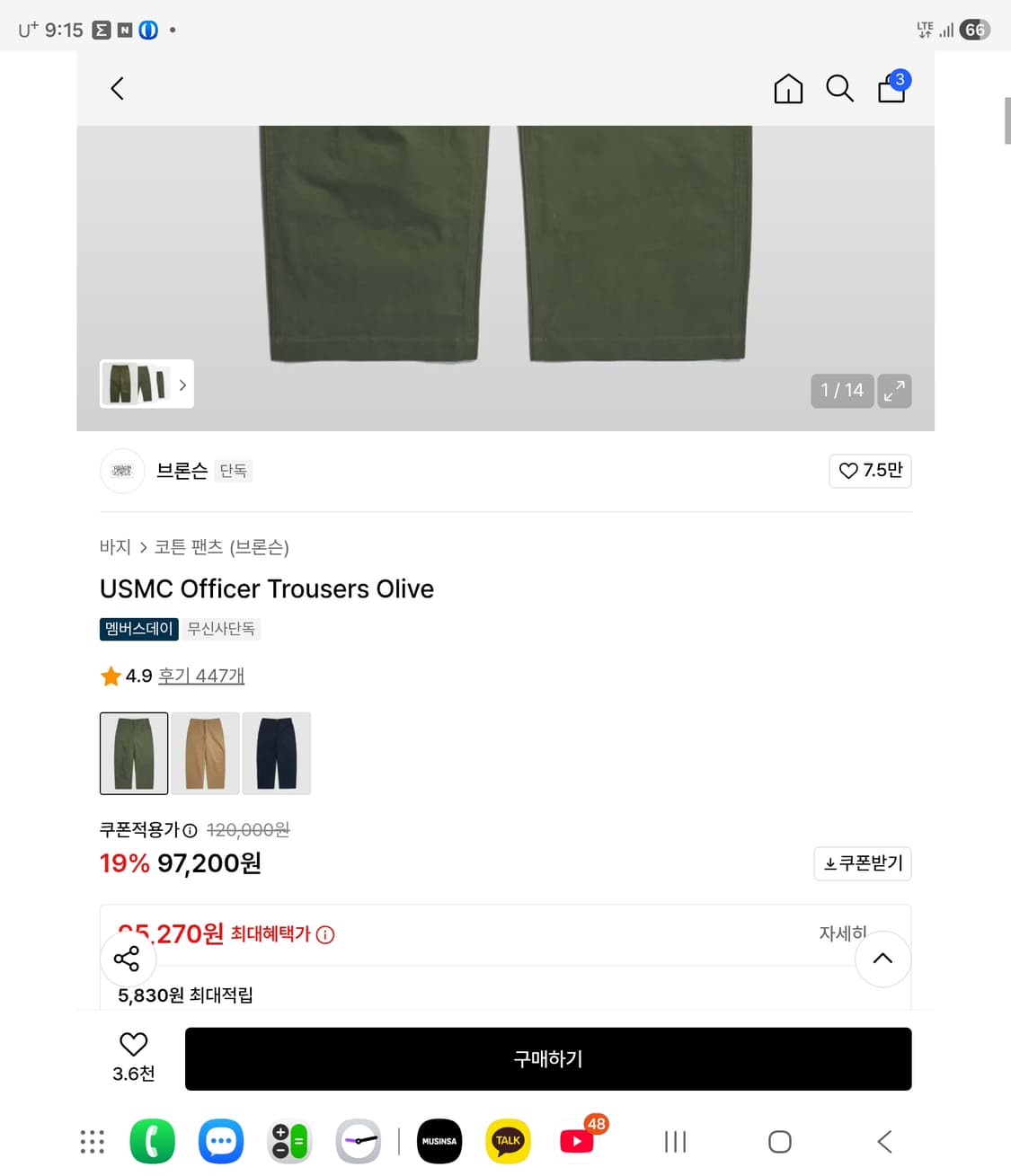Open reviews via 후기 447개 link
This screenshot has height=1176, width=1011.
pyautogui.click(x=201, y=676)
